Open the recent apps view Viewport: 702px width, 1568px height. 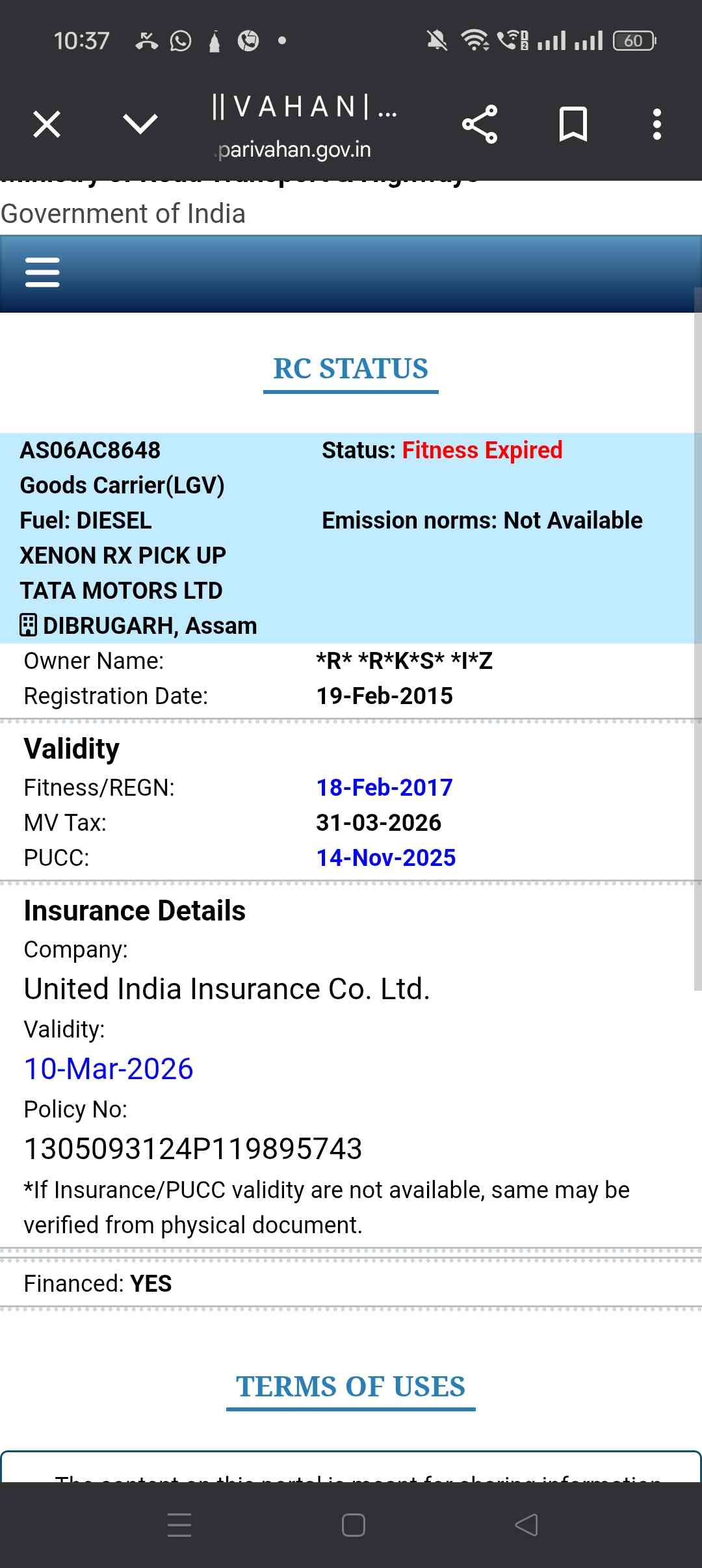coord(179,1524)
